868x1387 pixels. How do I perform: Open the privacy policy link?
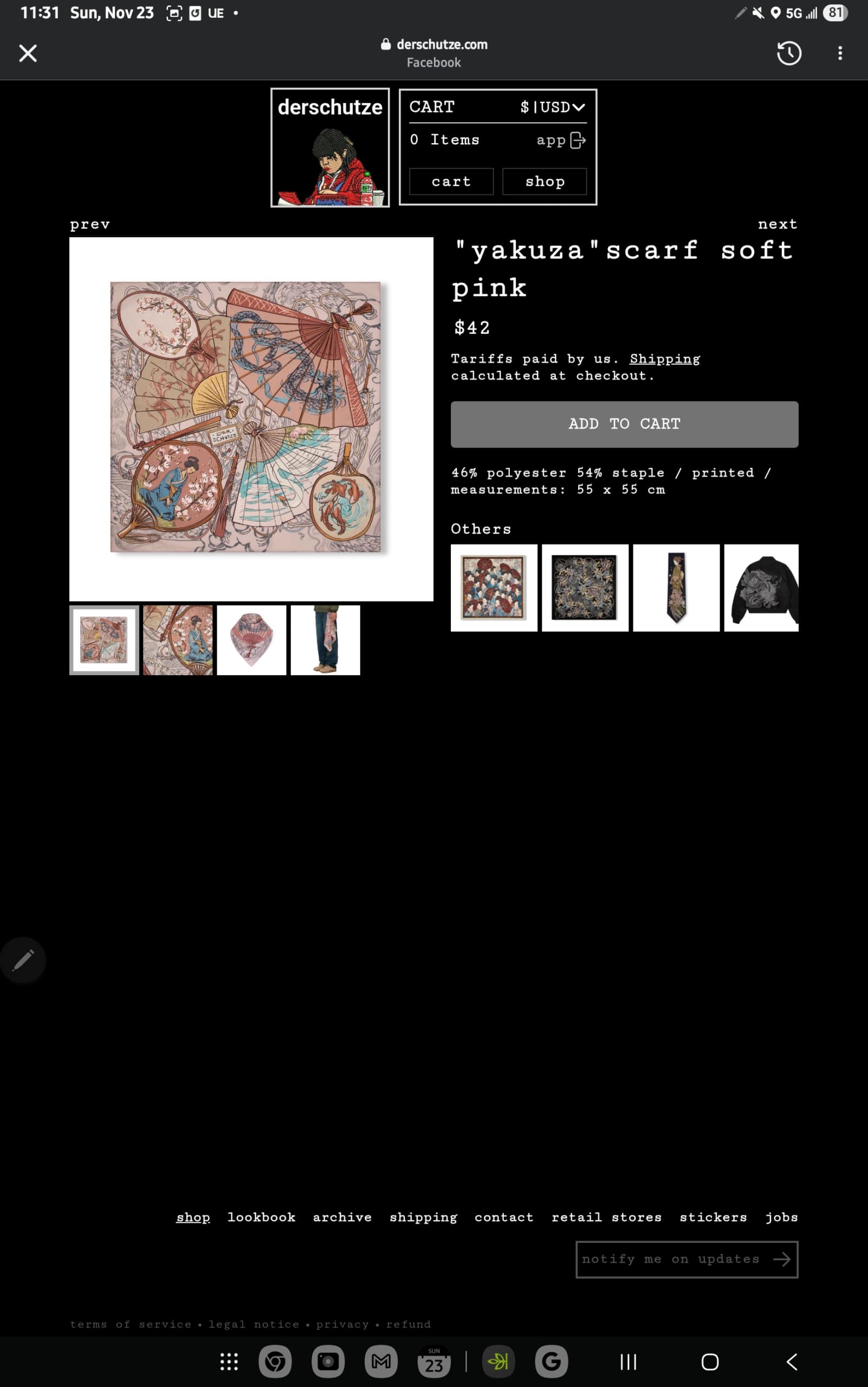click(x=342, y=1324)
